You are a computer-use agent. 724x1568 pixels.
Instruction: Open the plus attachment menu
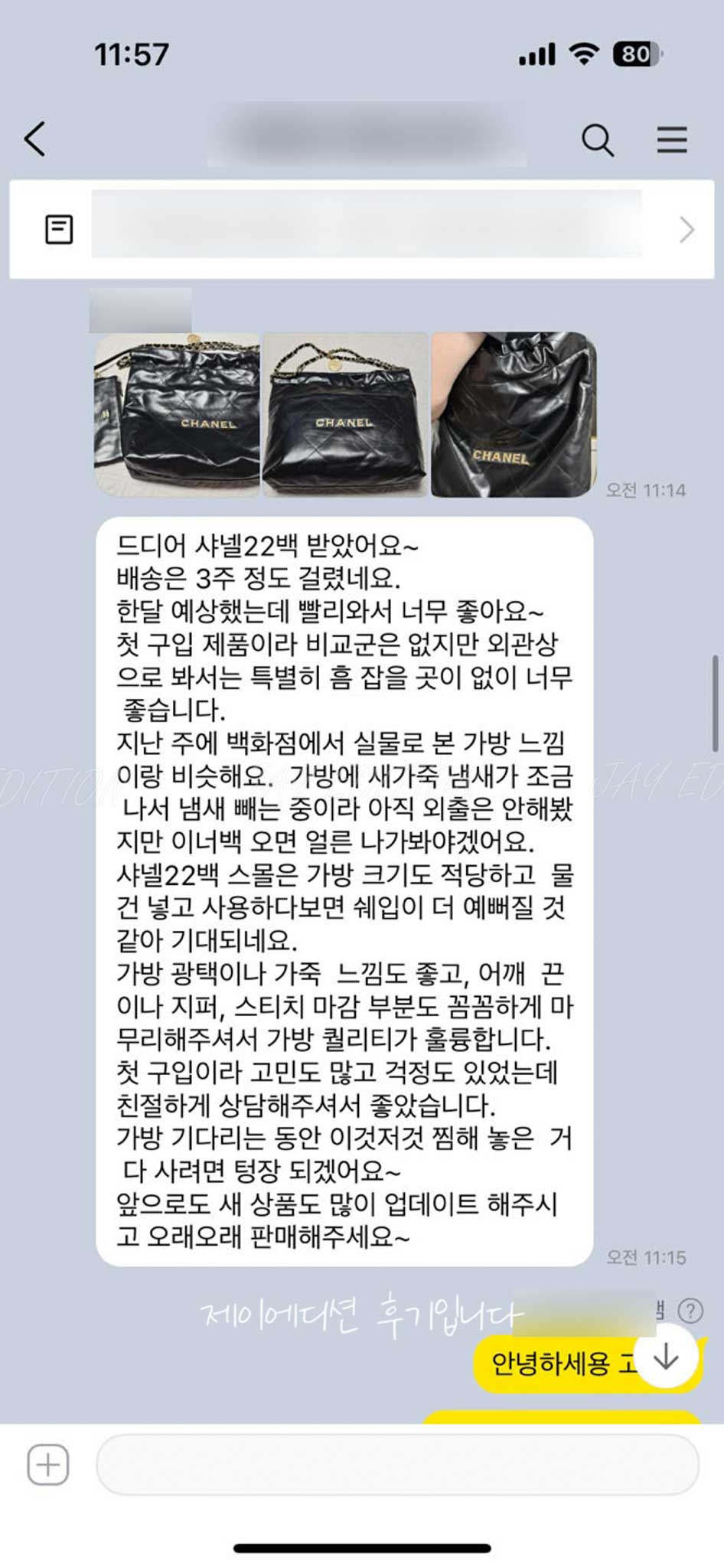[48, 1465]
